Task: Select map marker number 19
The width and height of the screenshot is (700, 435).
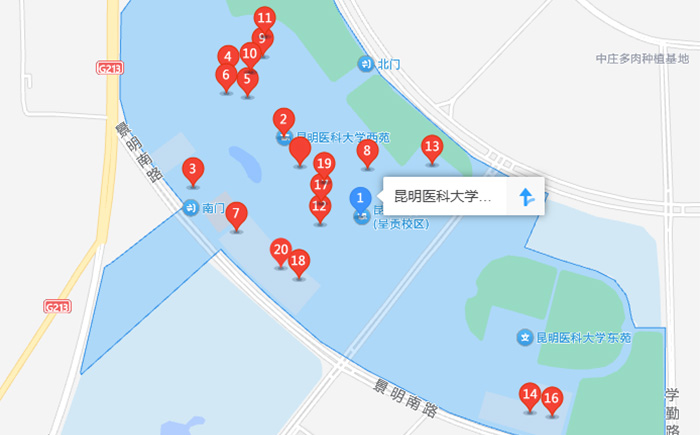Action: tap(323, 163)
